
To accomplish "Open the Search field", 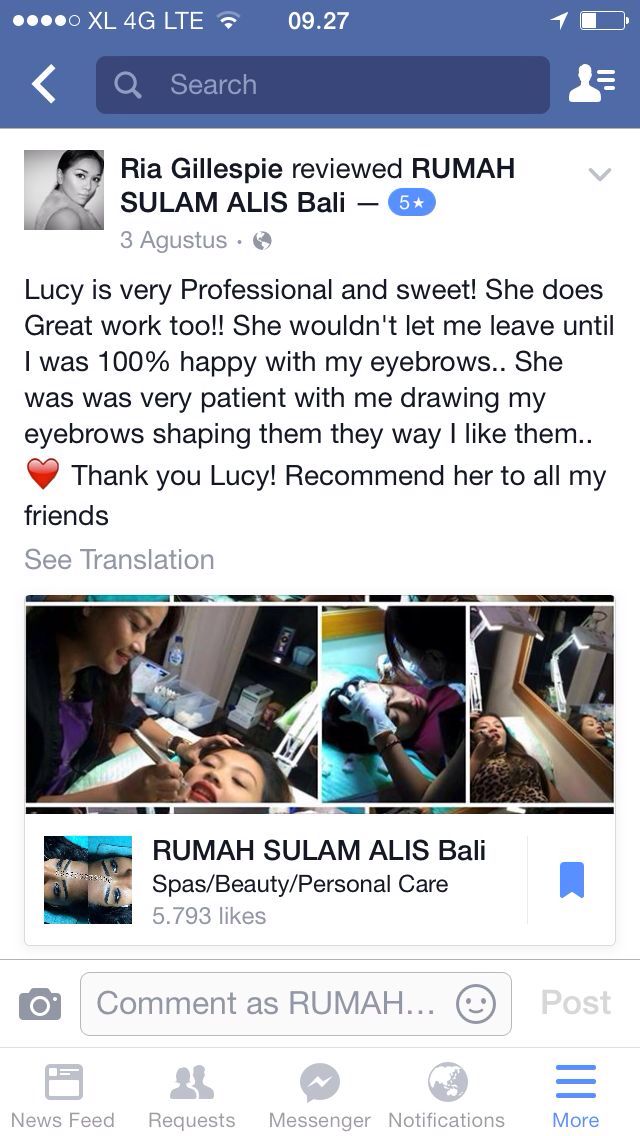I will coord(322,85).
